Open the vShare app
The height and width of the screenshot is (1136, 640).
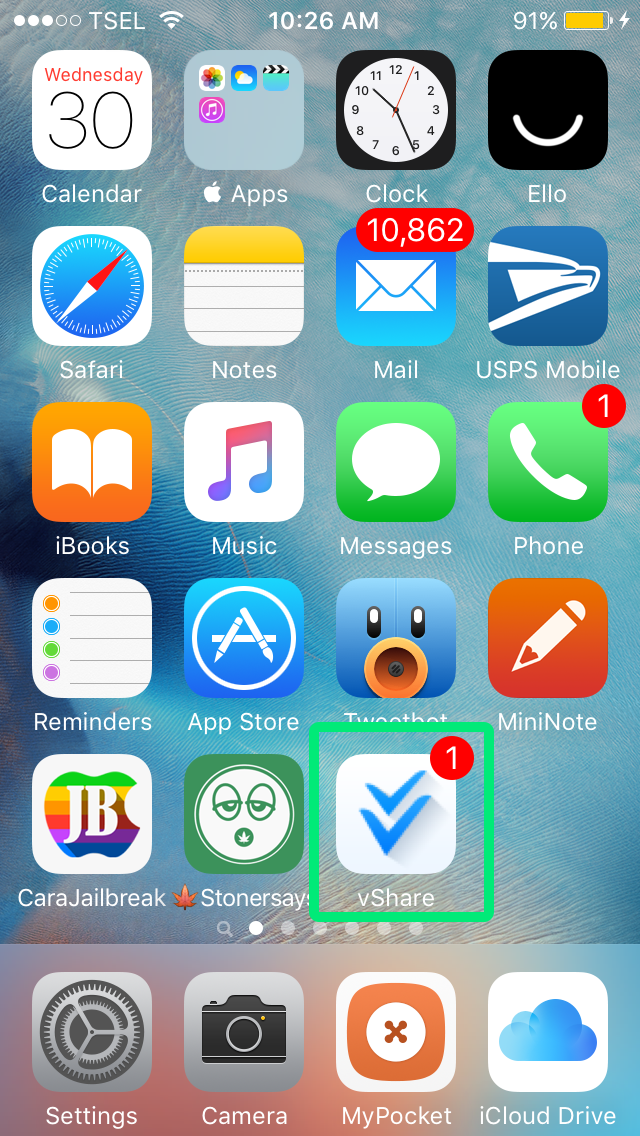pos(396,814)
